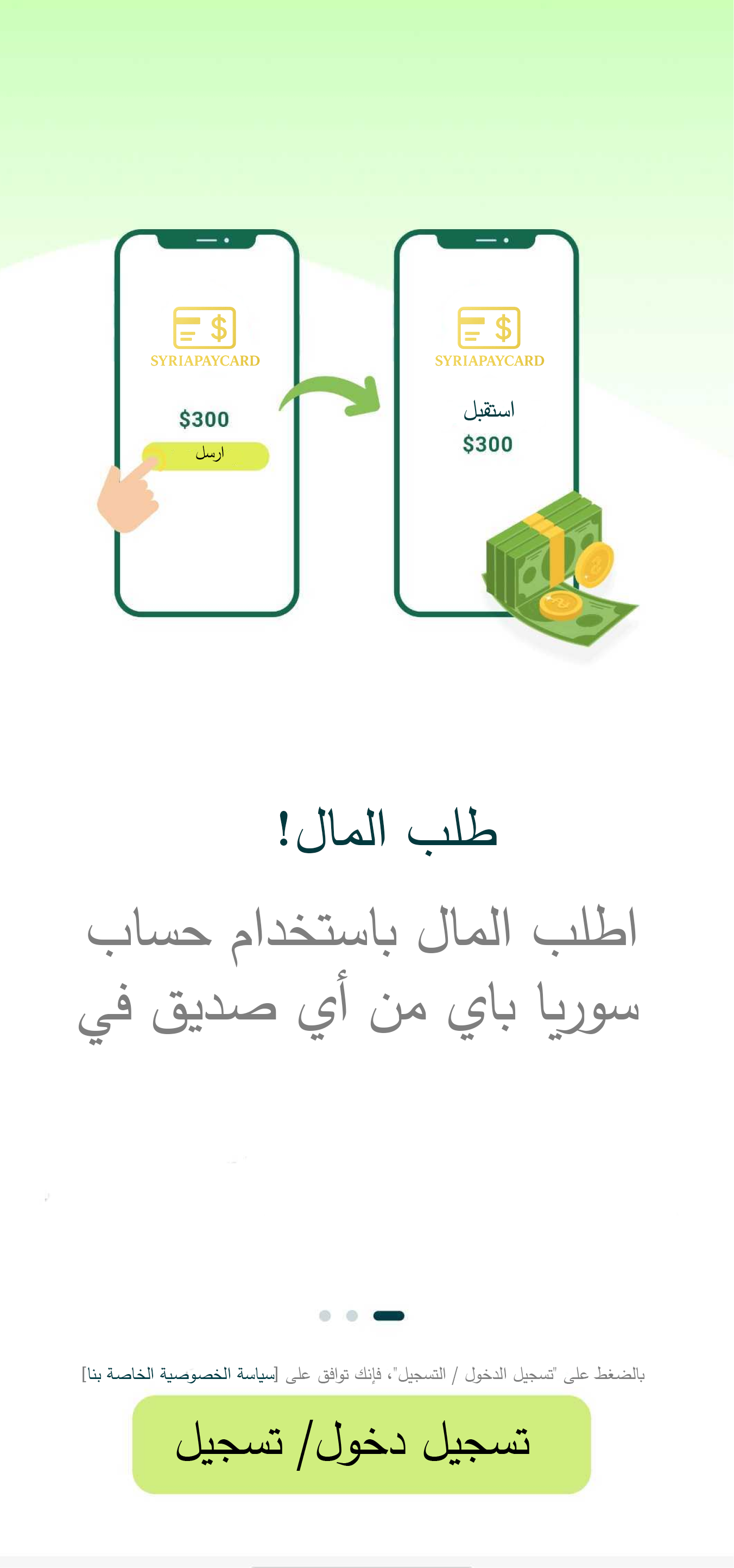Select the middle page indicator dot

352,1315
